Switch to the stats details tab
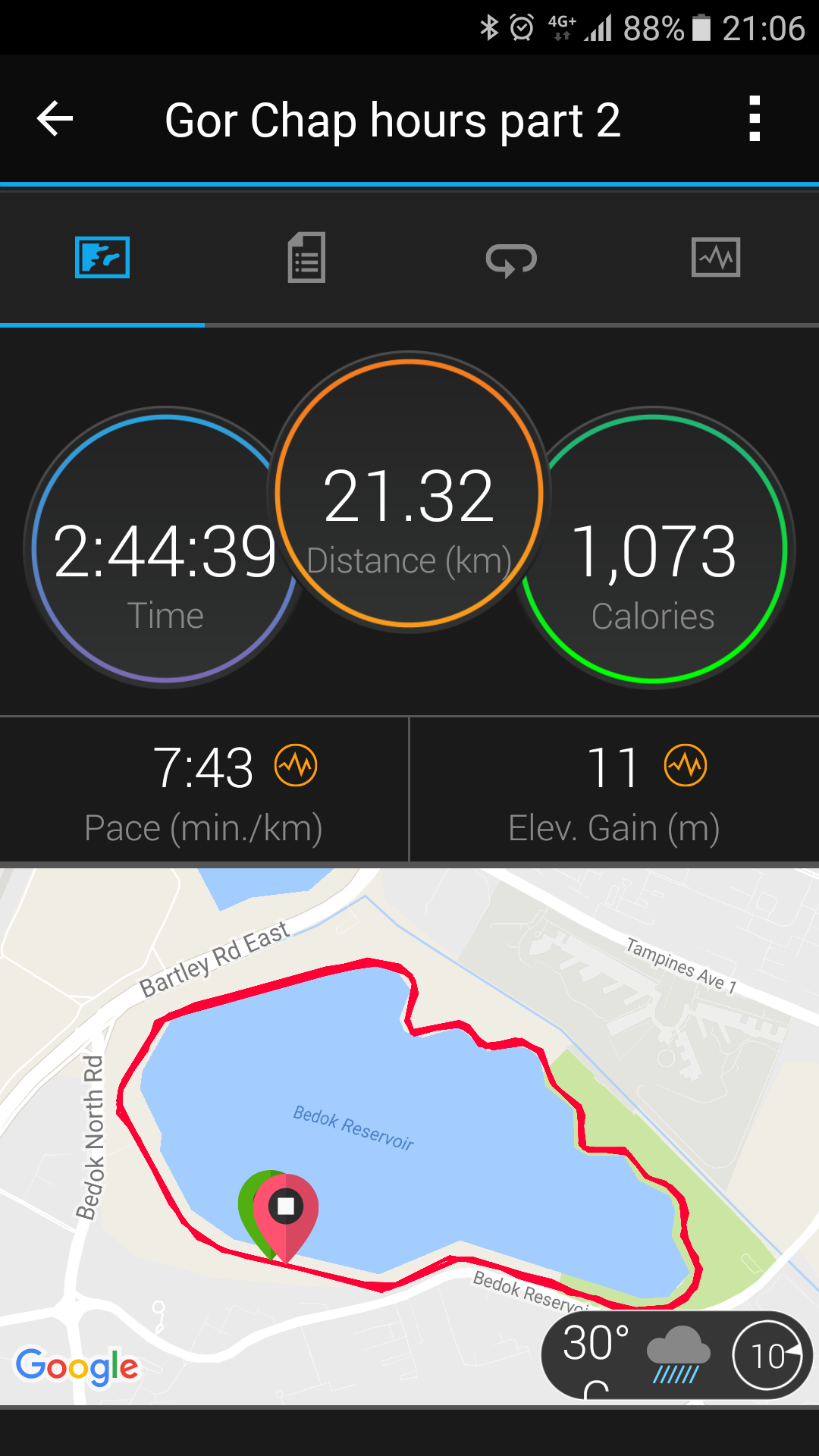This screenshot has width=819, height=1456. pyautogui.click(x=306, y=258)
